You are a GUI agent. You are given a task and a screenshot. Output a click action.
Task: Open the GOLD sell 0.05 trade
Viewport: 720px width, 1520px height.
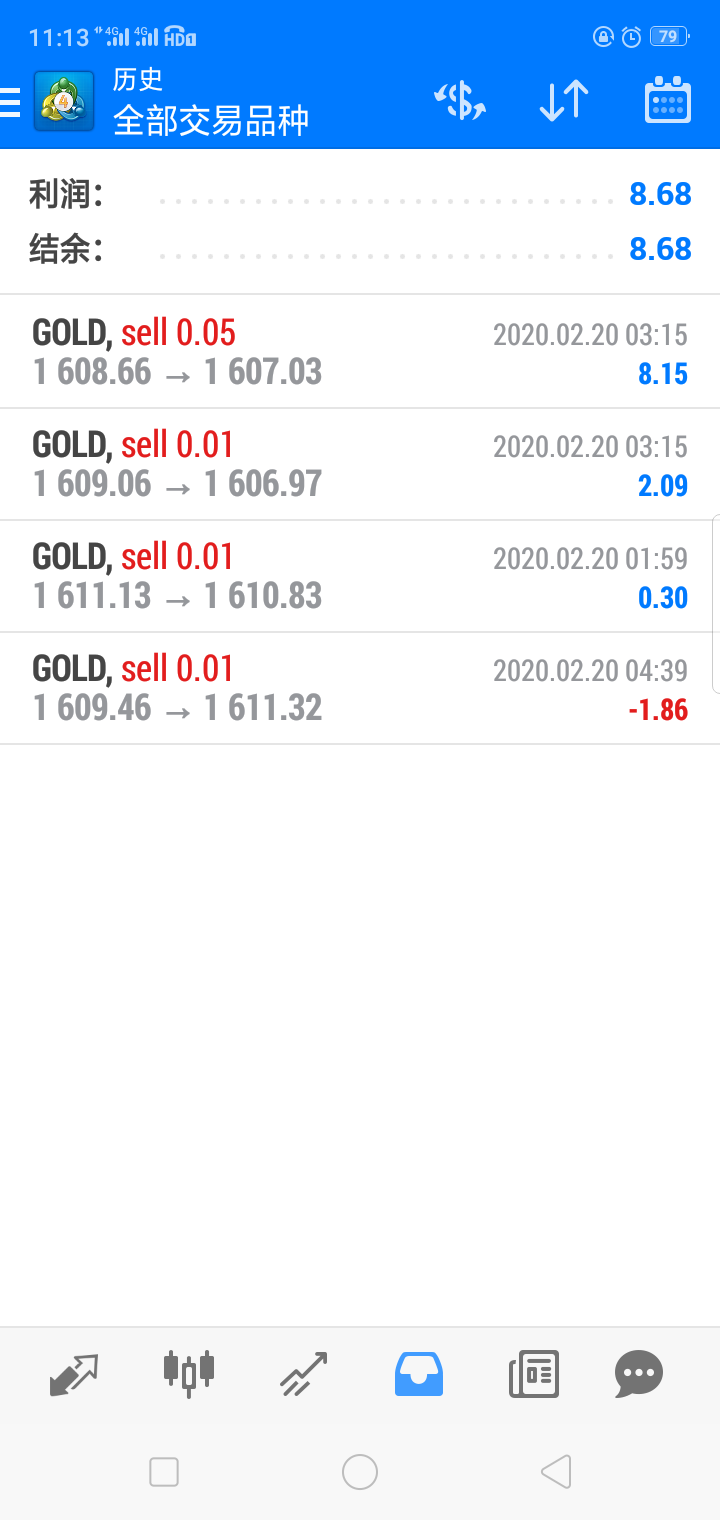(360, 352)
